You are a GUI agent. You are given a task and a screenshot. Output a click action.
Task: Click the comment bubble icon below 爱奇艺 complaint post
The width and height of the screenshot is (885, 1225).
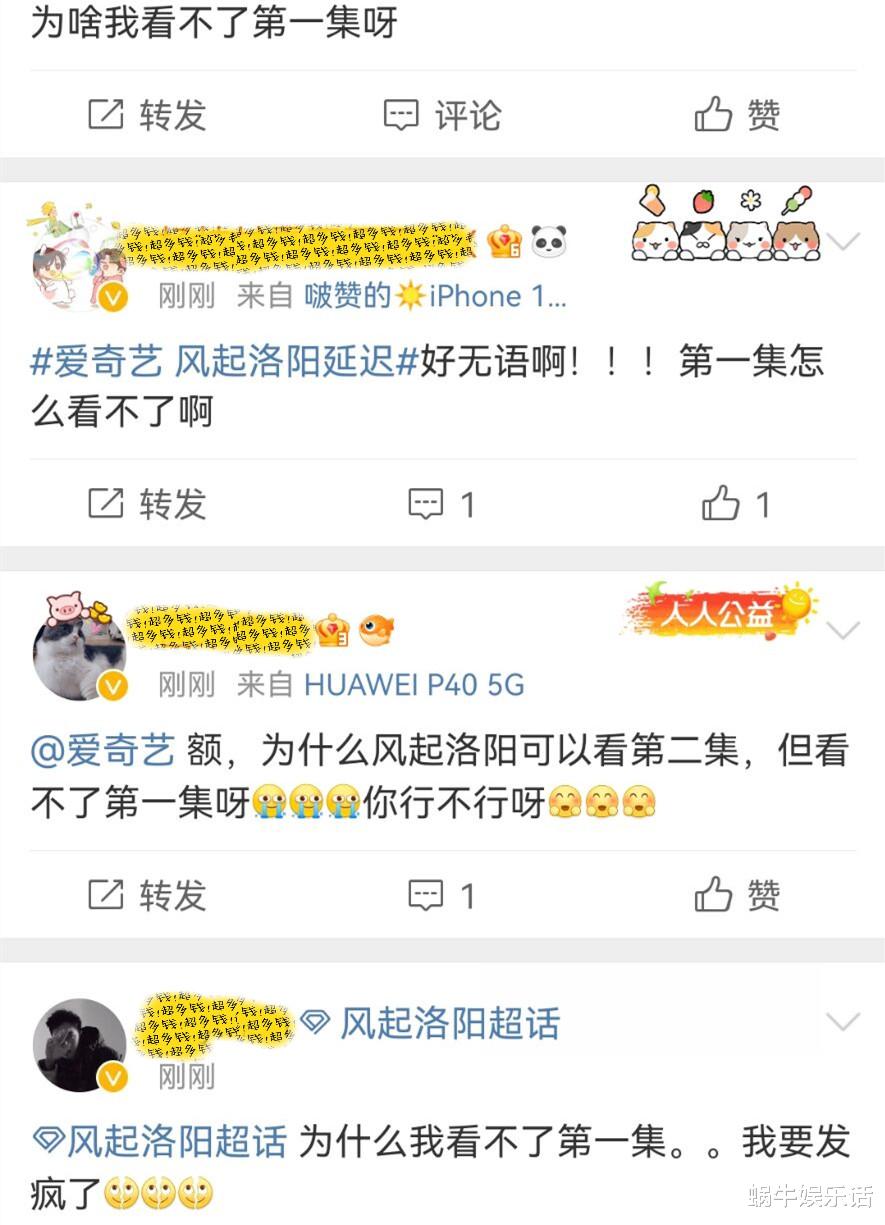click(425, 503)
